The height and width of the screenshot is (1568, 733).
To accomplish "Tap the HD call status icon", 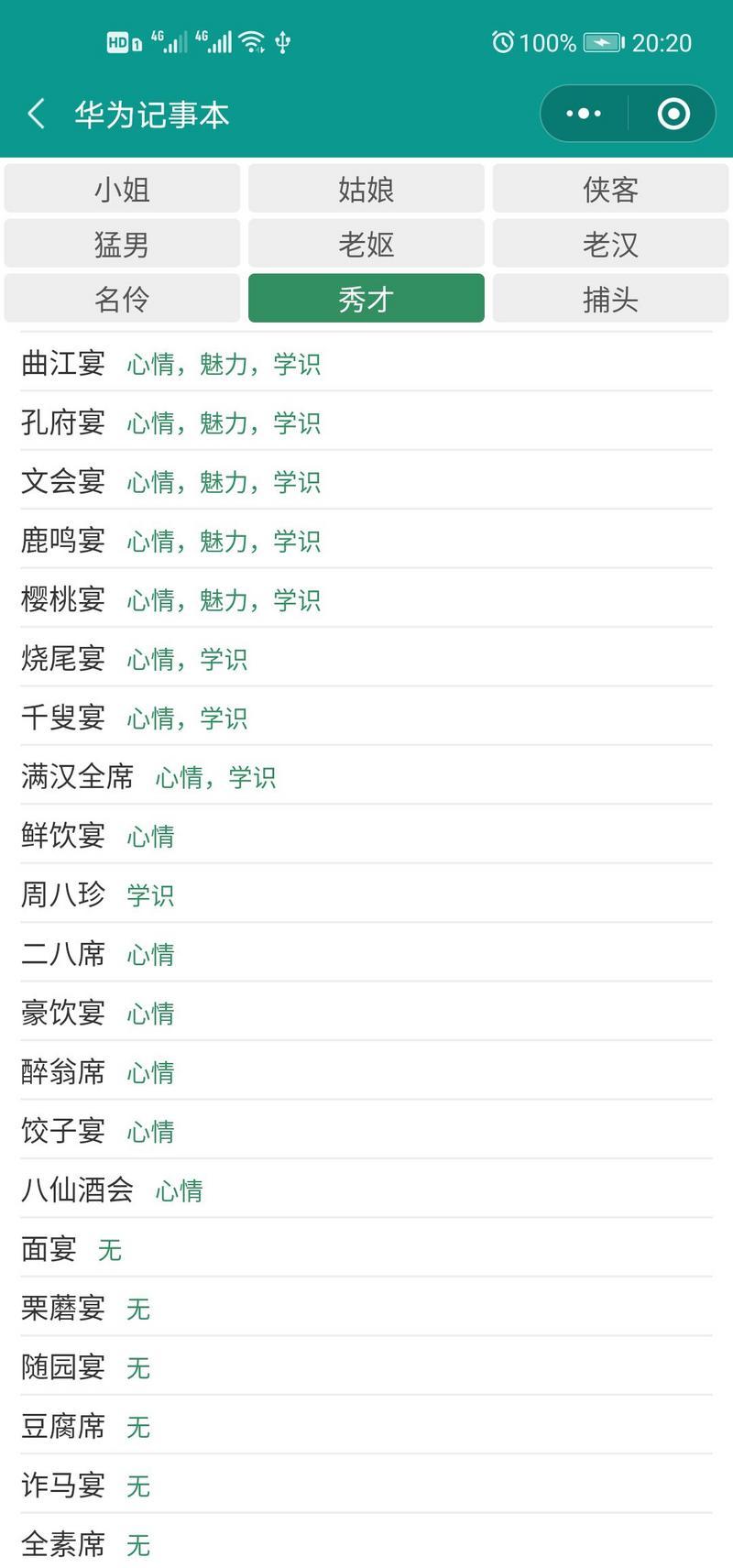I will pyautogui.click(x=119, y=40).
